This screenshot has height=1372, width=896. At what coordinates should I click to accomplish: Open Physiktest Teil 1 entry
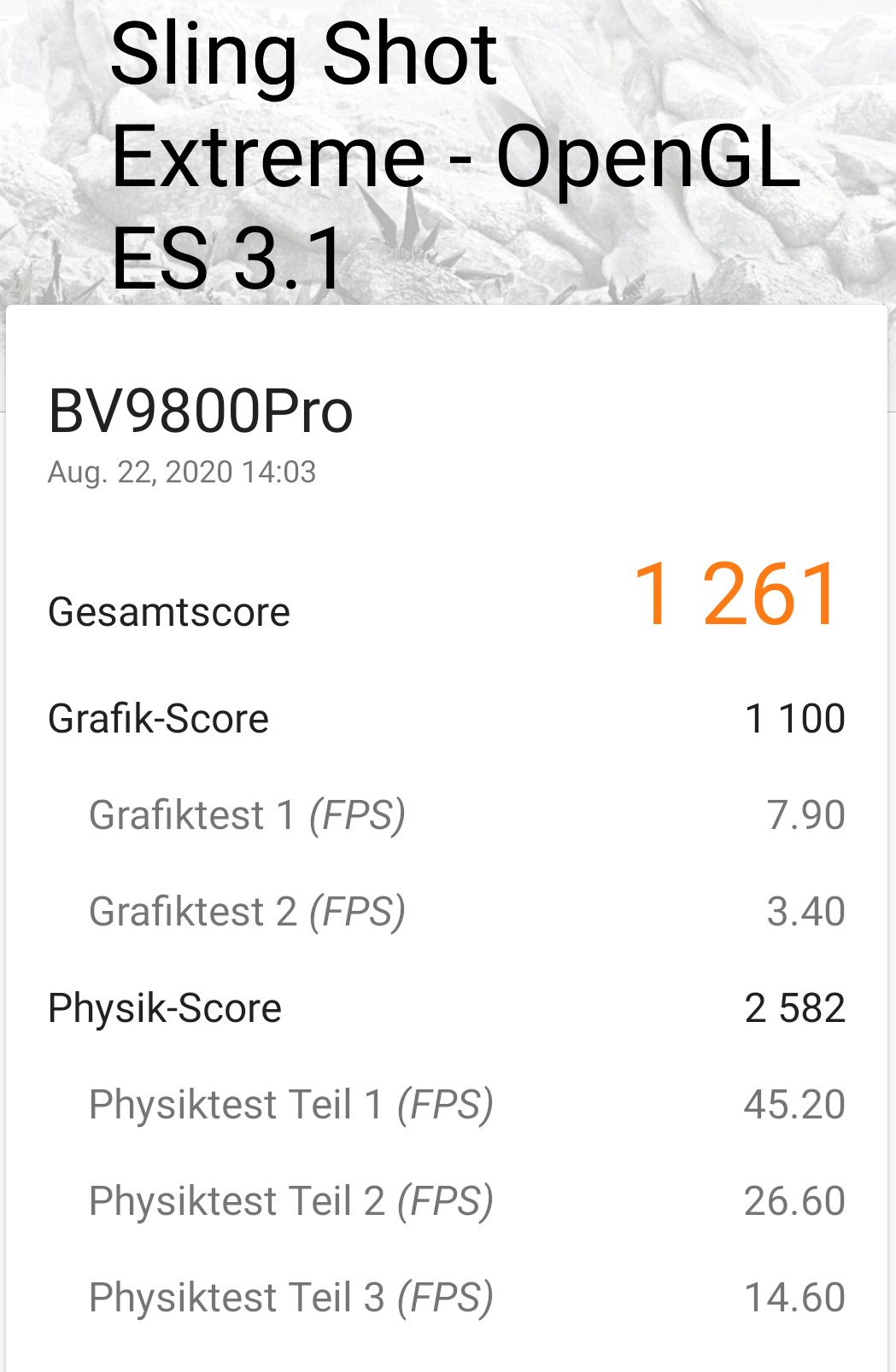pos(290,1105)
